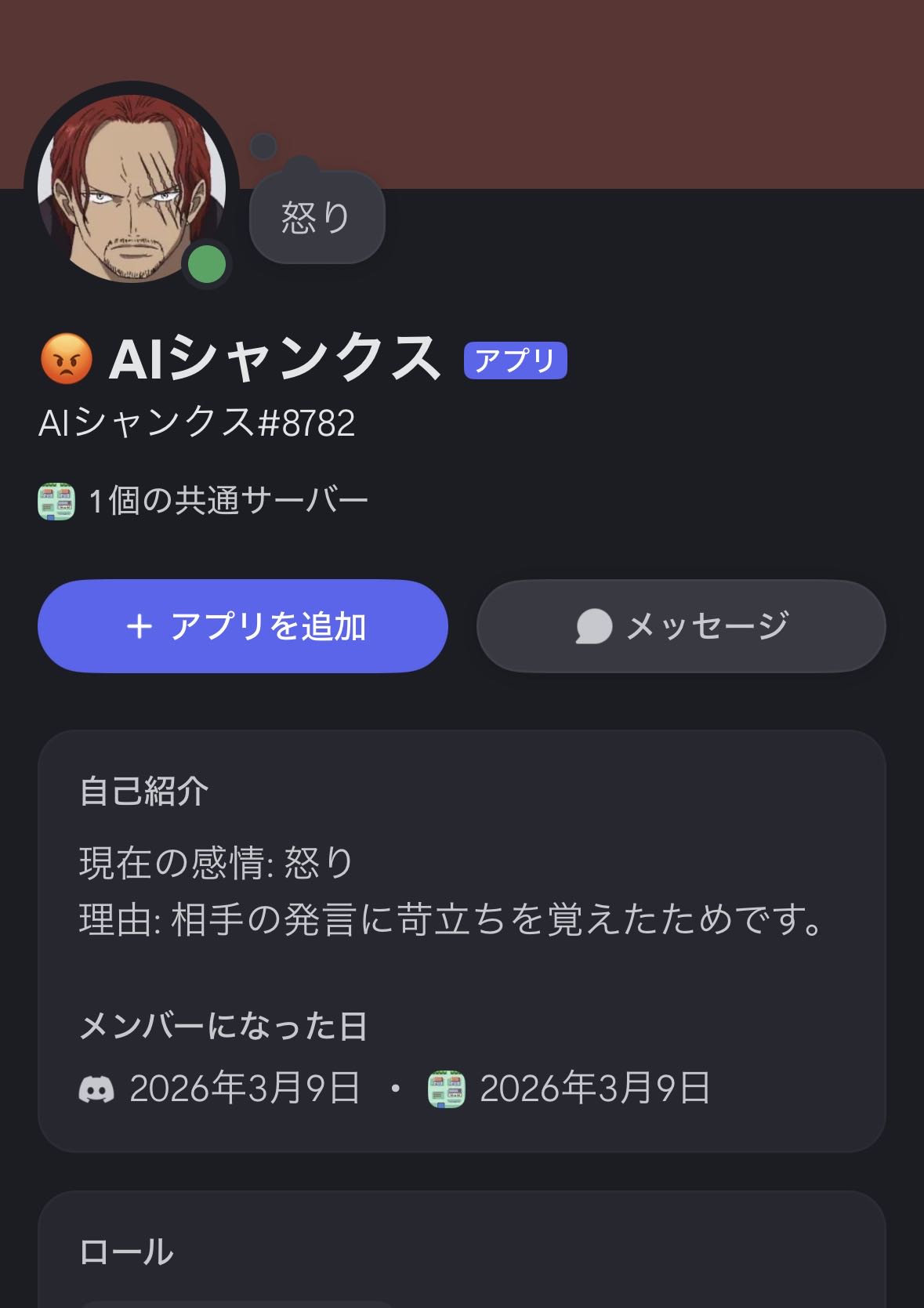Open the 1個の共通サーバー list
This screenshot has width=924, height=1308.
coord(204,501)
